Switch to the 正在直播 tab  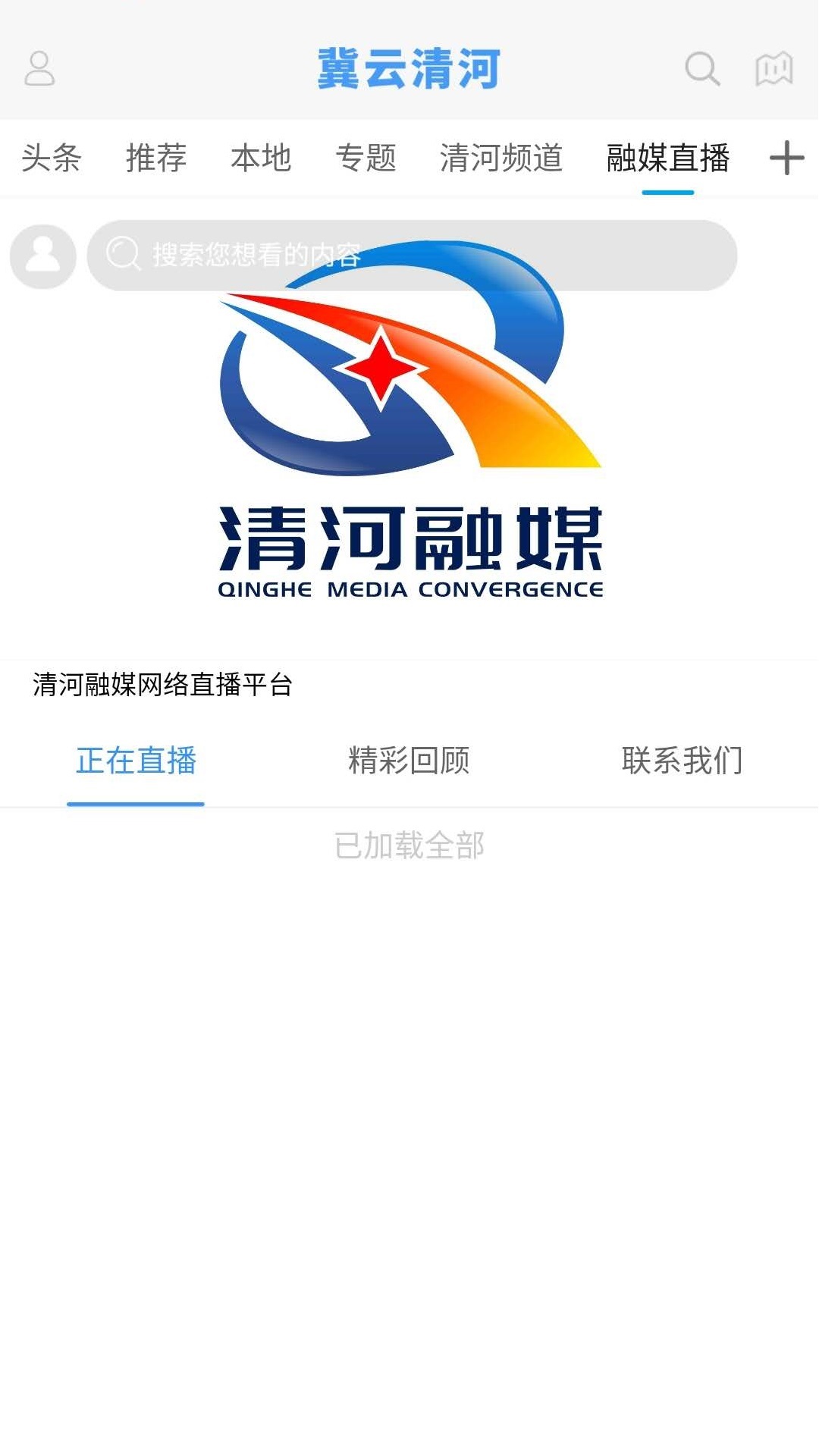pyautogui.click(x=136, y=762)
